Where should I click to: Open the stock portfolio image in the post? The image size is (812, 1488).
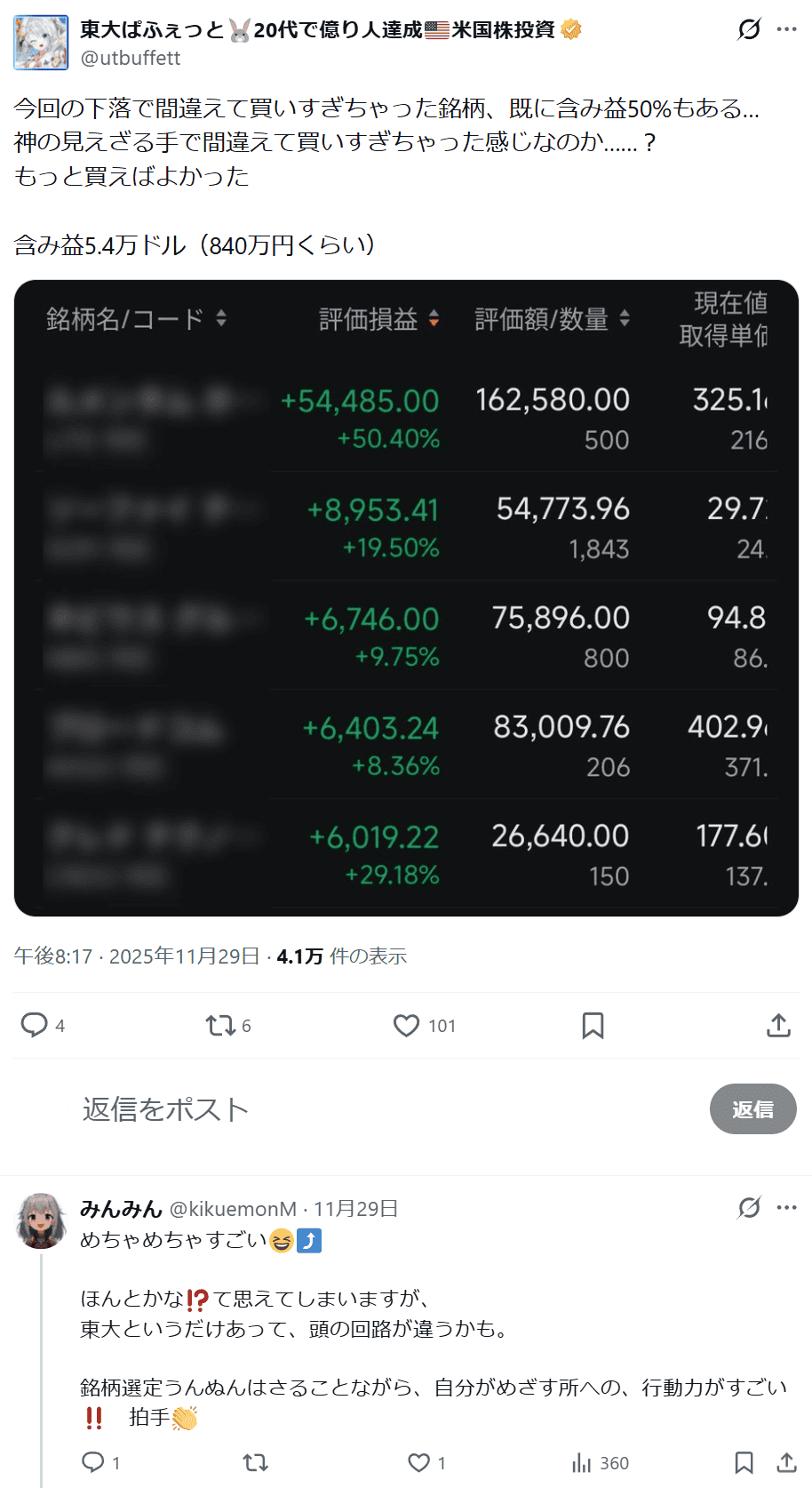[x=406, y=597]
